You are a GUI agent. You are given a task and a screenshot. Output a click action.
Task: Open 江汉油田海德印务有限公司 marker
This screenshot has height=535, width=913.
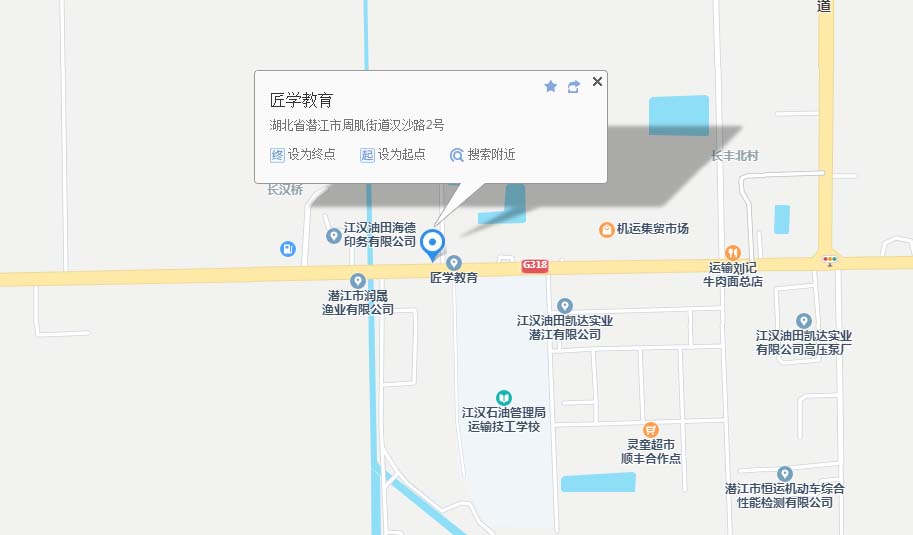click(x=333, y=236)
